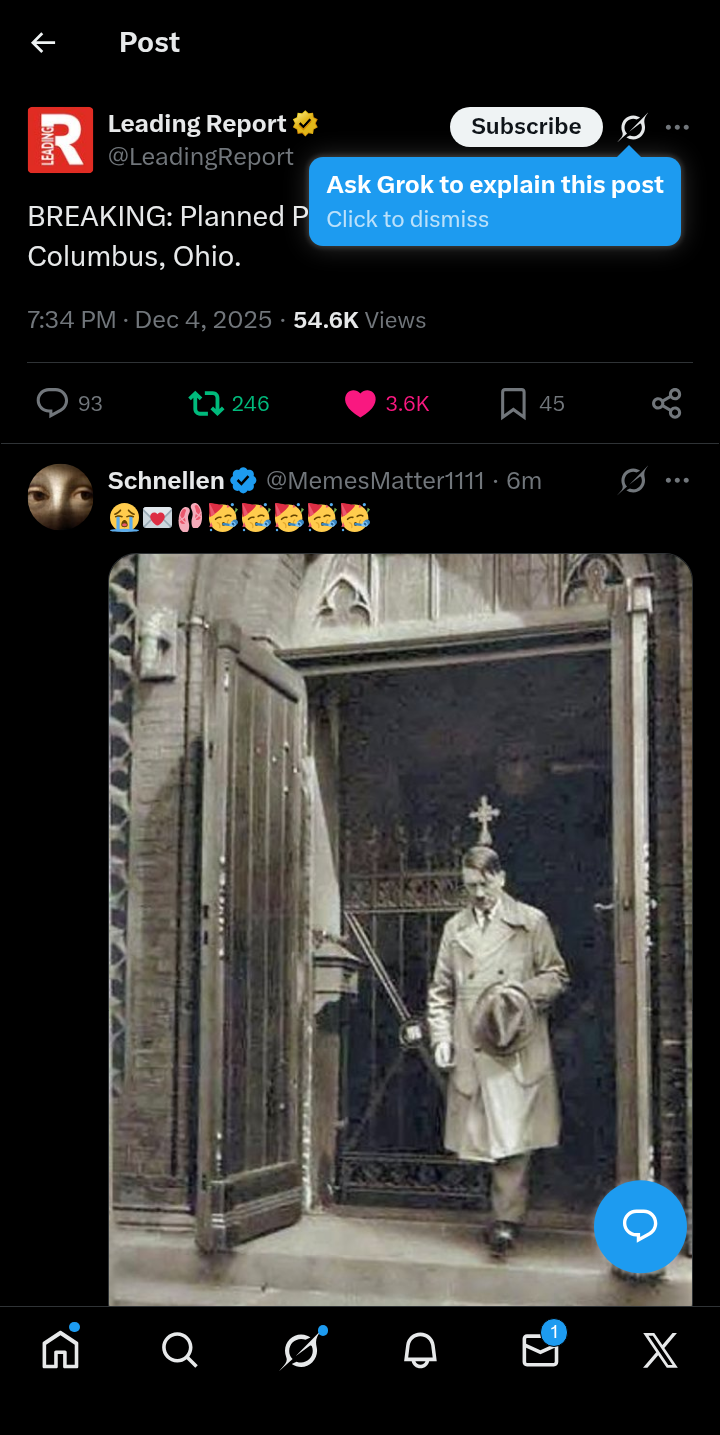720x1435 pixels.
Task: Switch to the Home tab
Action: click(x=60, y=1351)
